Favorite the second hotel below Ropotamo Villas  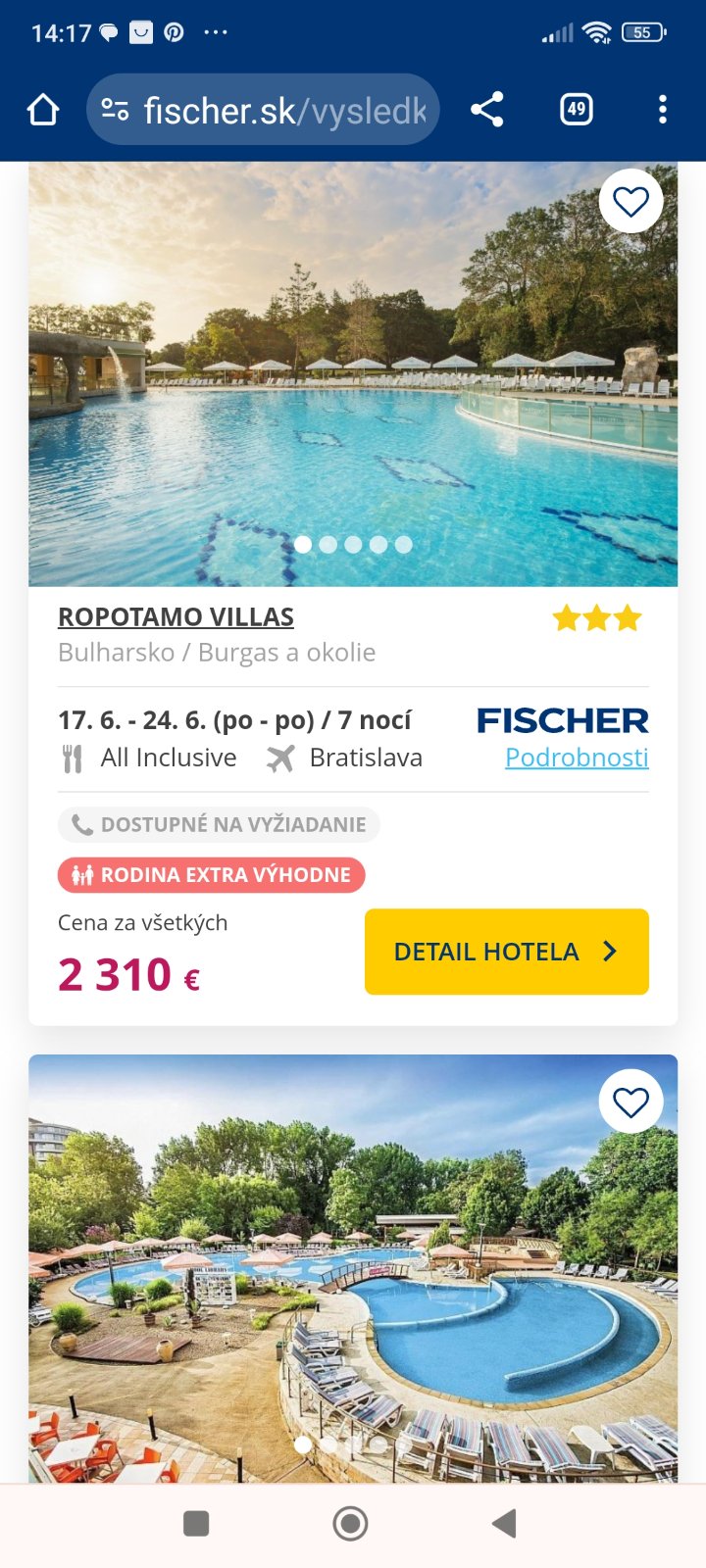[630, 1102]
